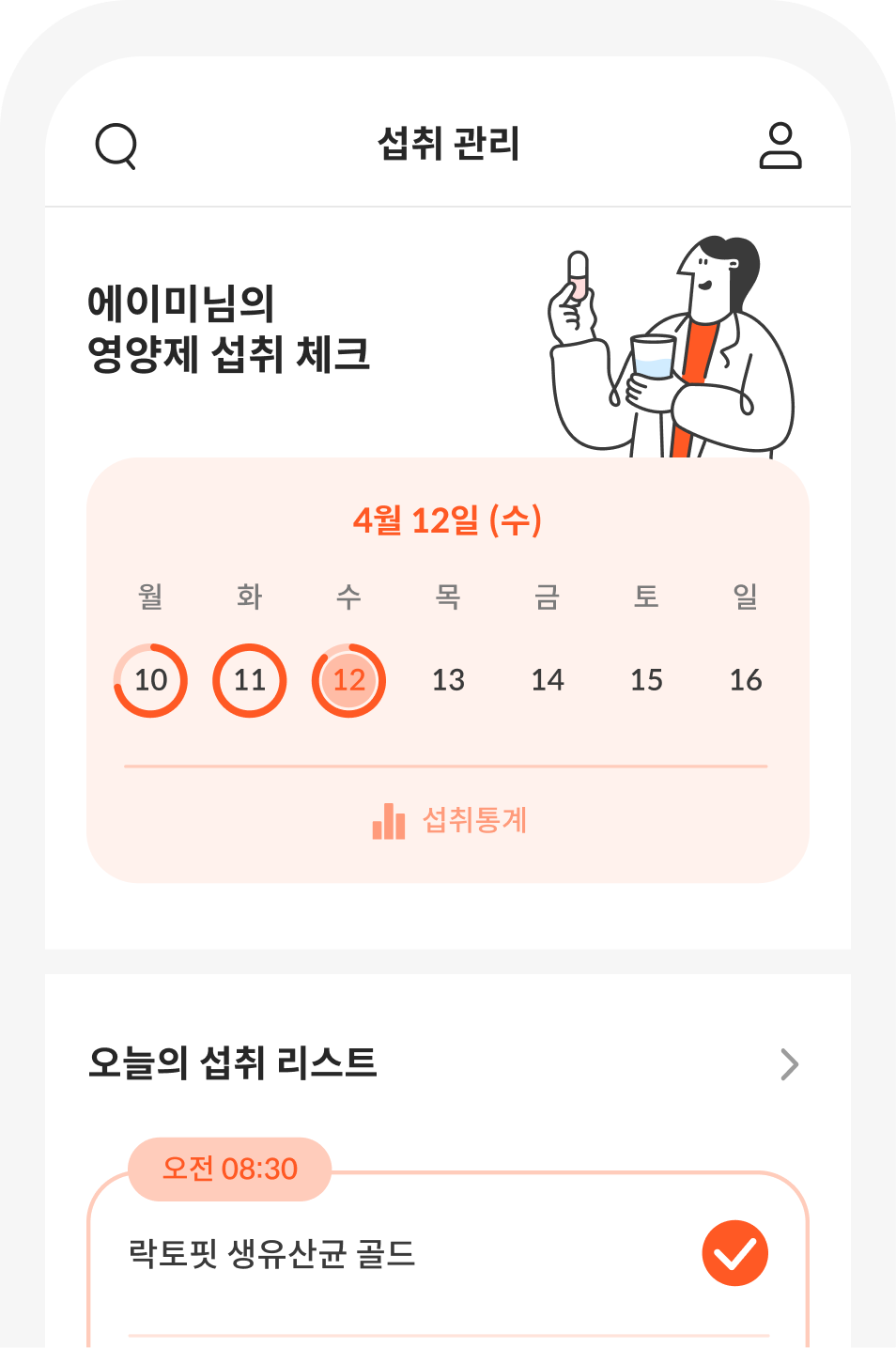Toggle the check for 락토핏 생유산균 골드

click(734, 1253)
